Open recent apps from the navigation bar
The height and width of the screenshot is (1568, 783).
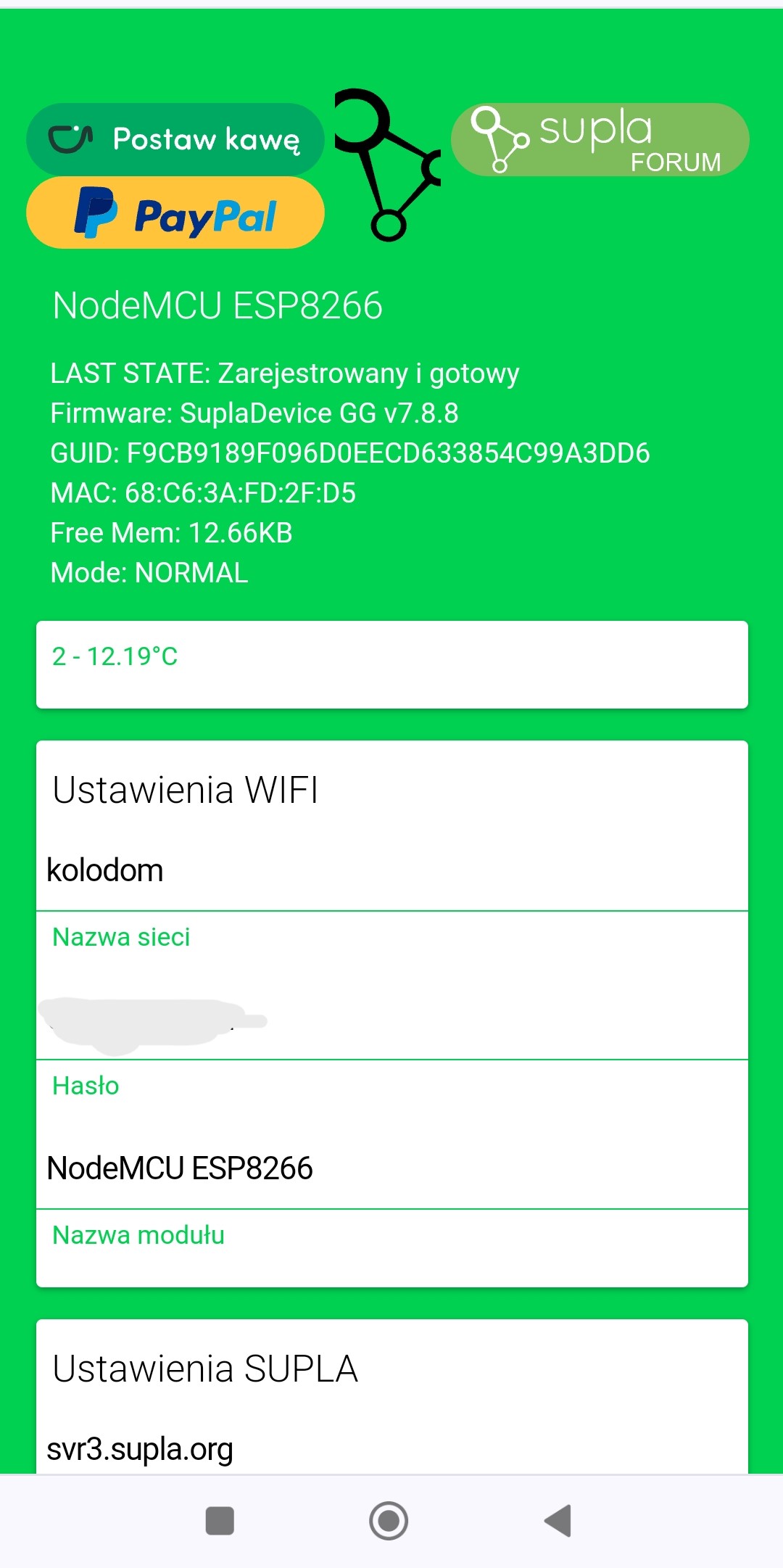pos(220,1521)
